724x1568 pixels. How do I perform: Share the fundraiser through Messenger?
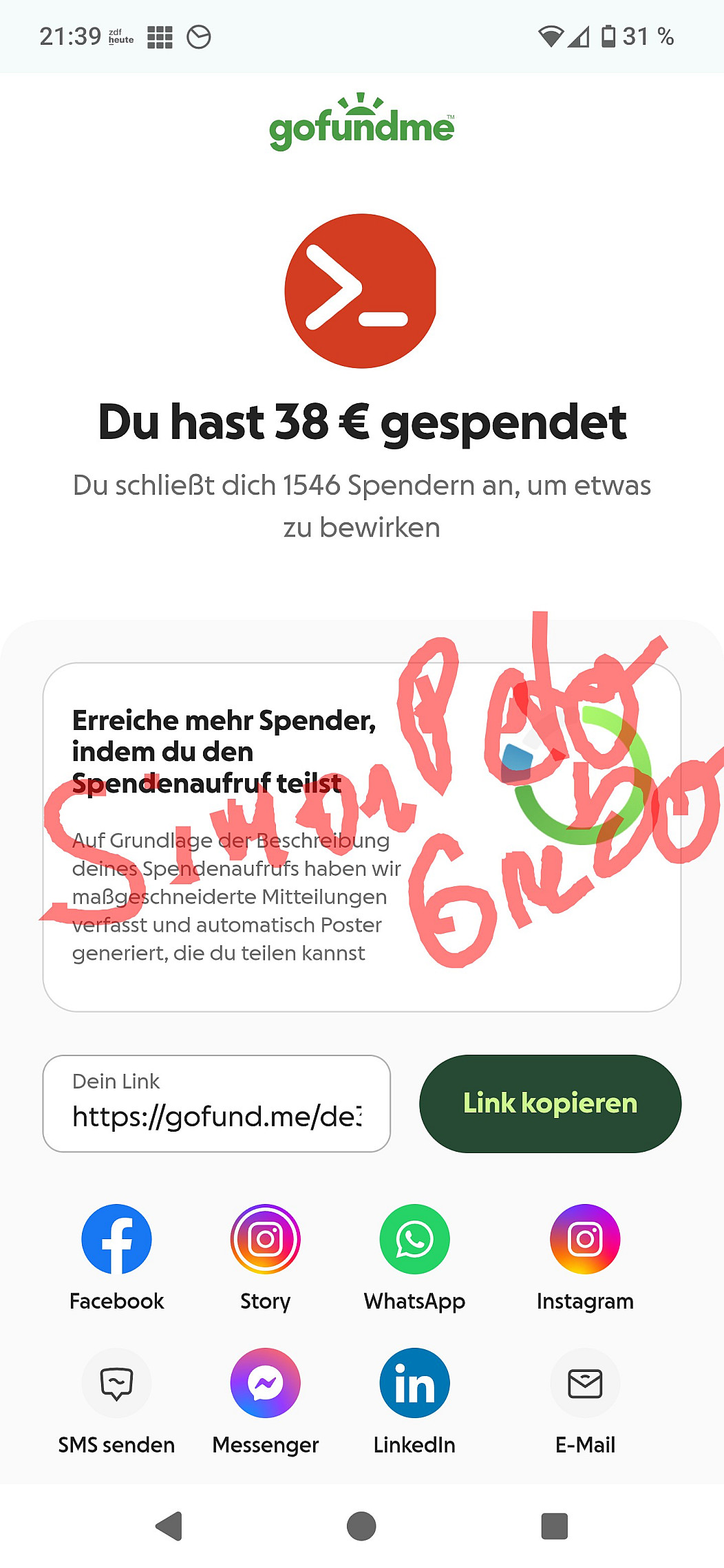265,1383
